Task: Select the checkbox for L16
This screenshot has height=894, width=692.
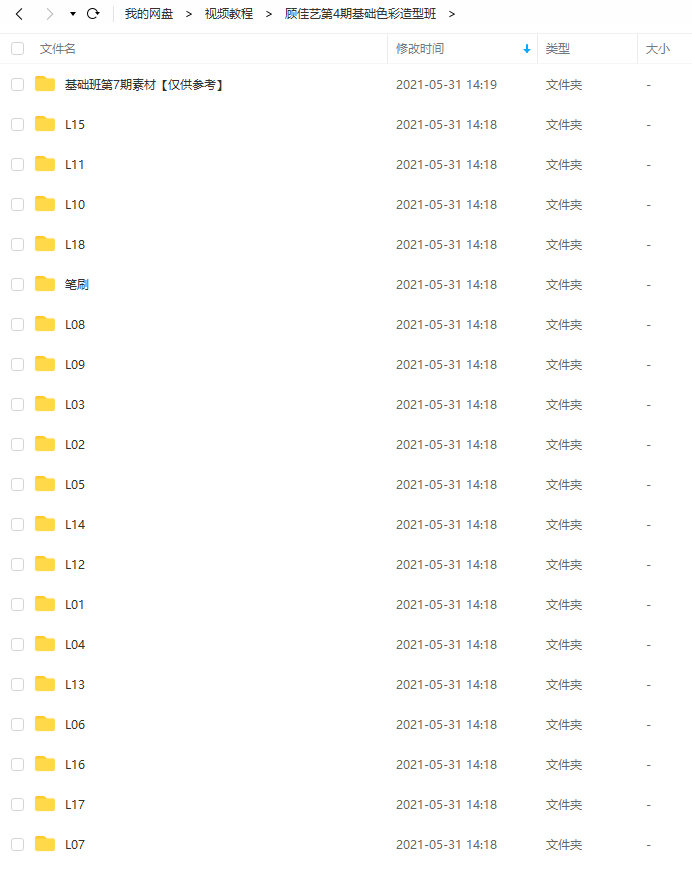Action: (17, 764)
